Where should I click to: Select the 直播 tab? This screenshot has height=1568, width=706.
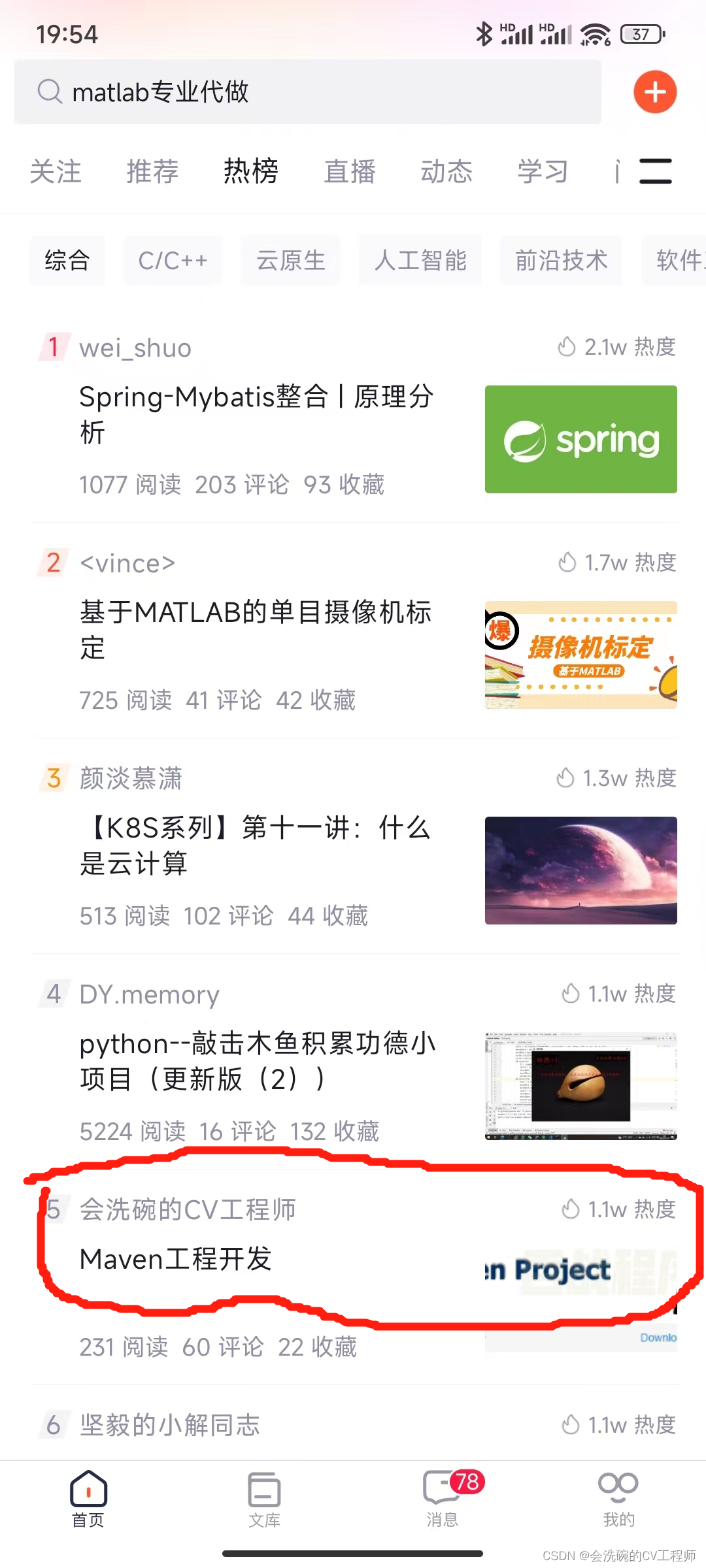350,172
